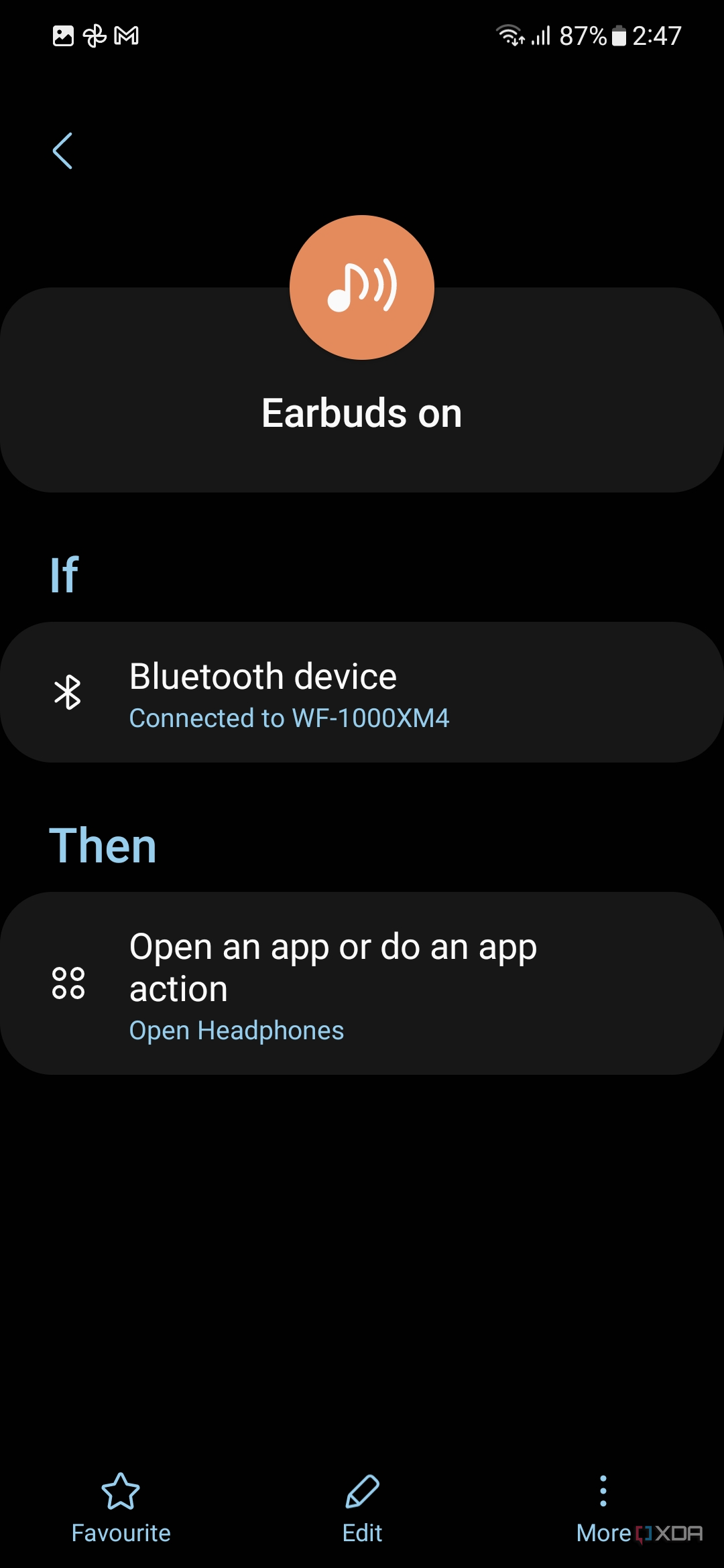Tap the orange music note routine icon
724x1568 pixels.
click(x=362, y=287)
